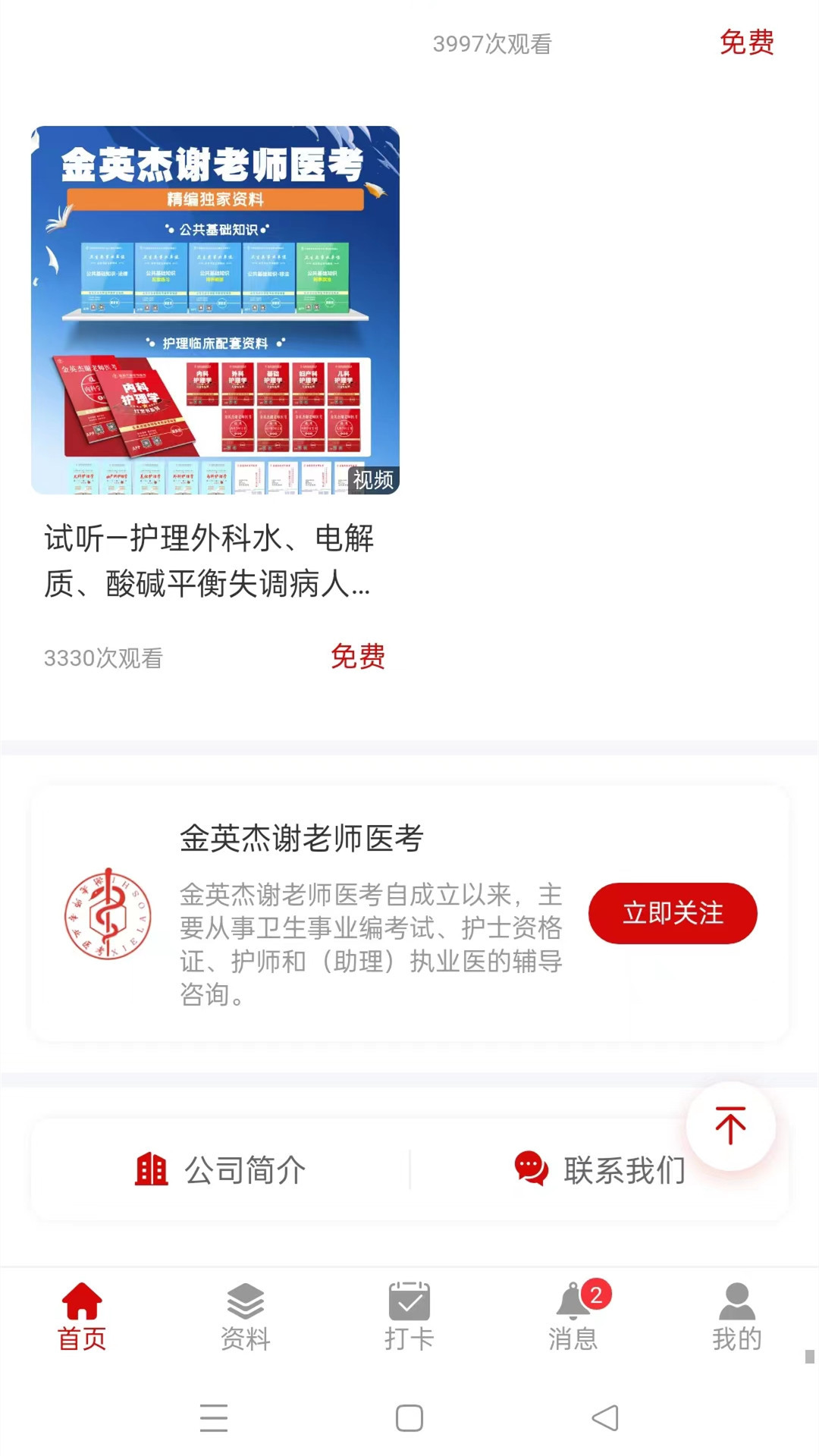Tap the system back button
819x1456 pixels.
pyautogui.click(x=604, y=1417)
